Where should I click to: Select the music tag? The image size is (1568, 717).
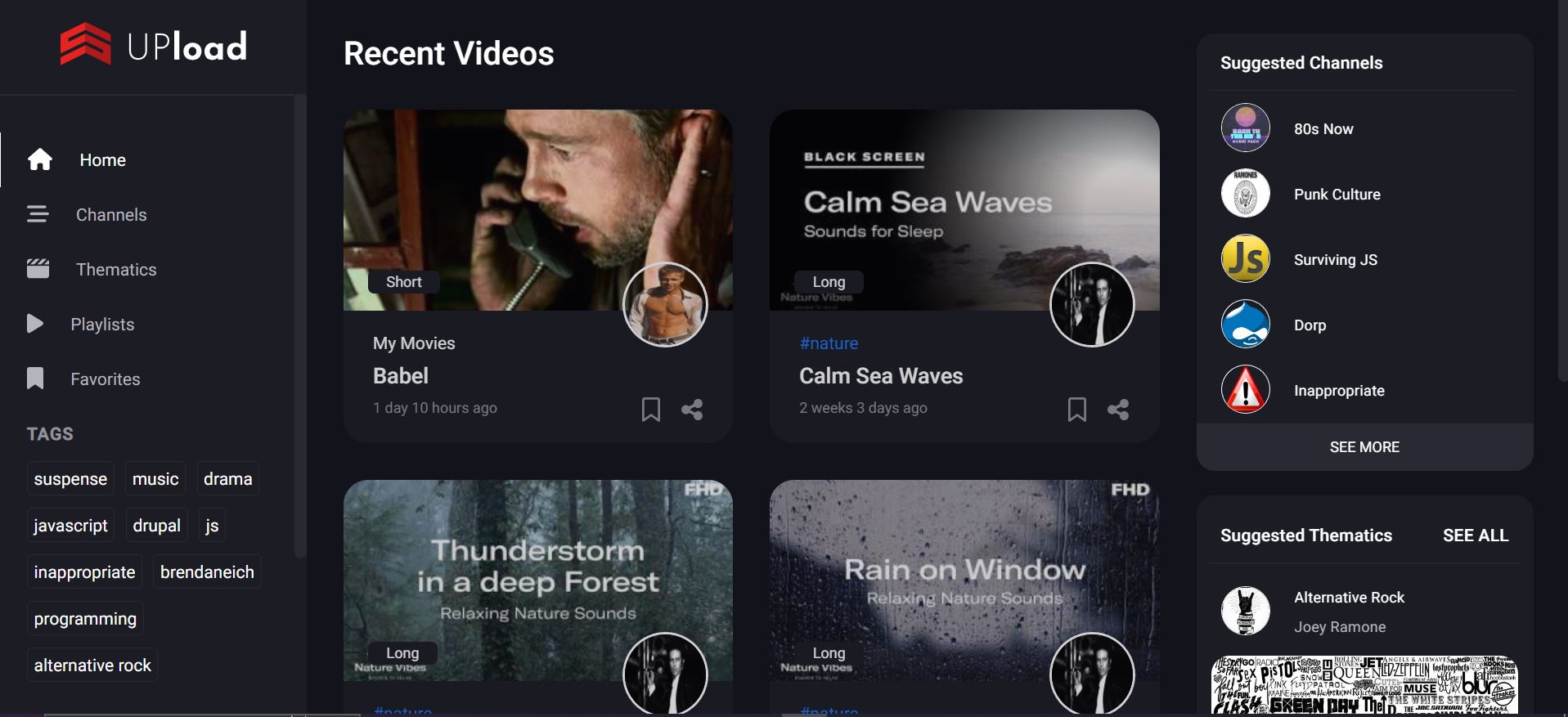(x=155, y=479)
